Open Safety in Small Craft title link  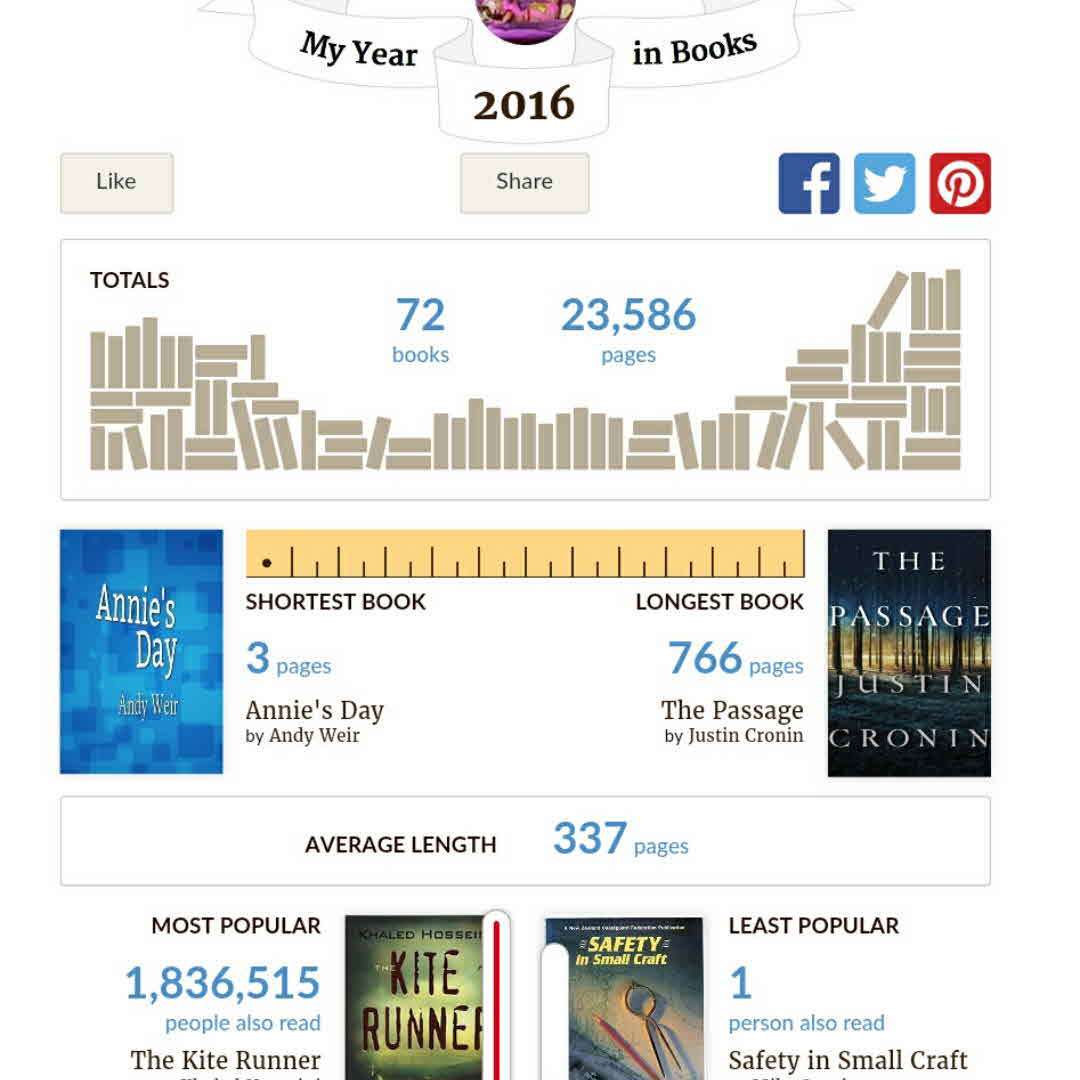848,1060
